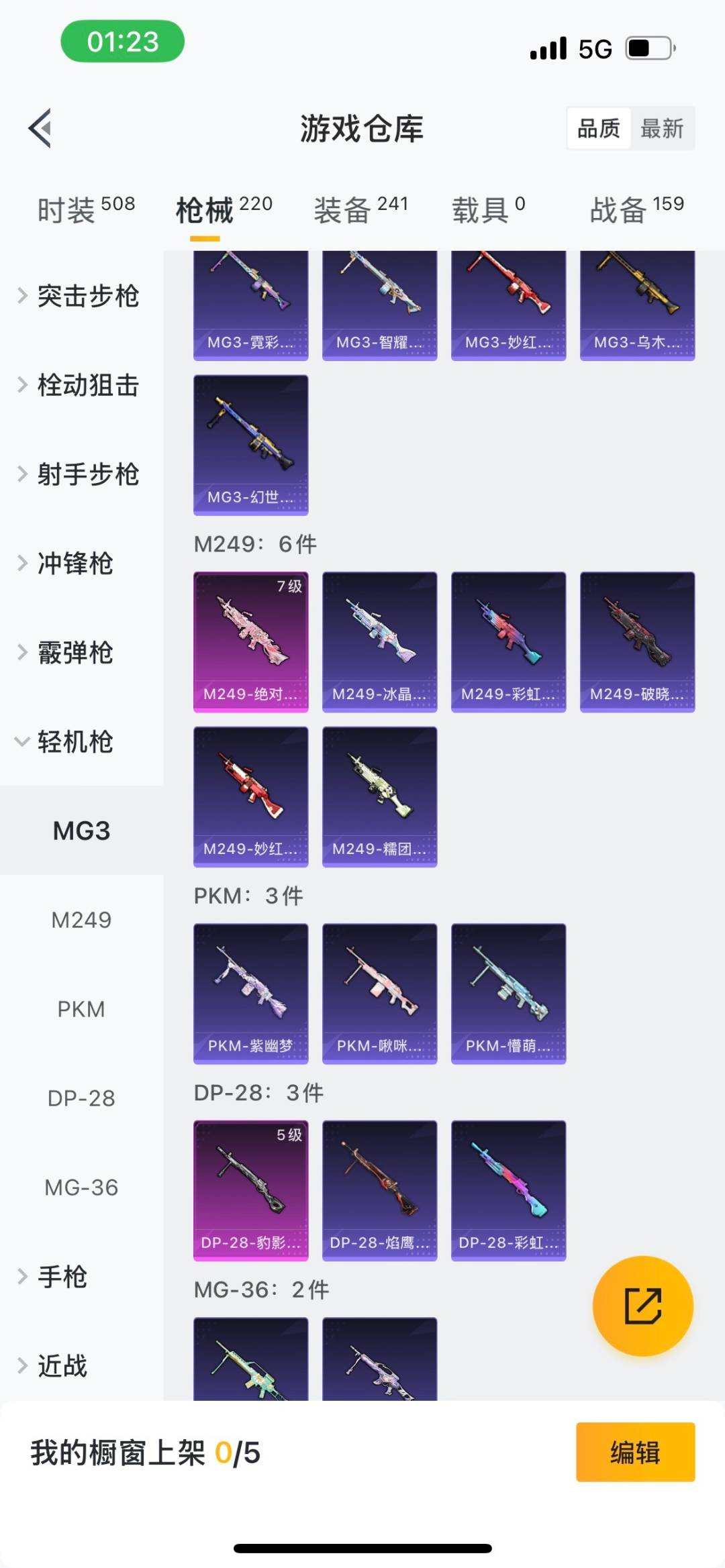
Task: Tap the yellow share floating button
Action: (x=642, y=1306)
